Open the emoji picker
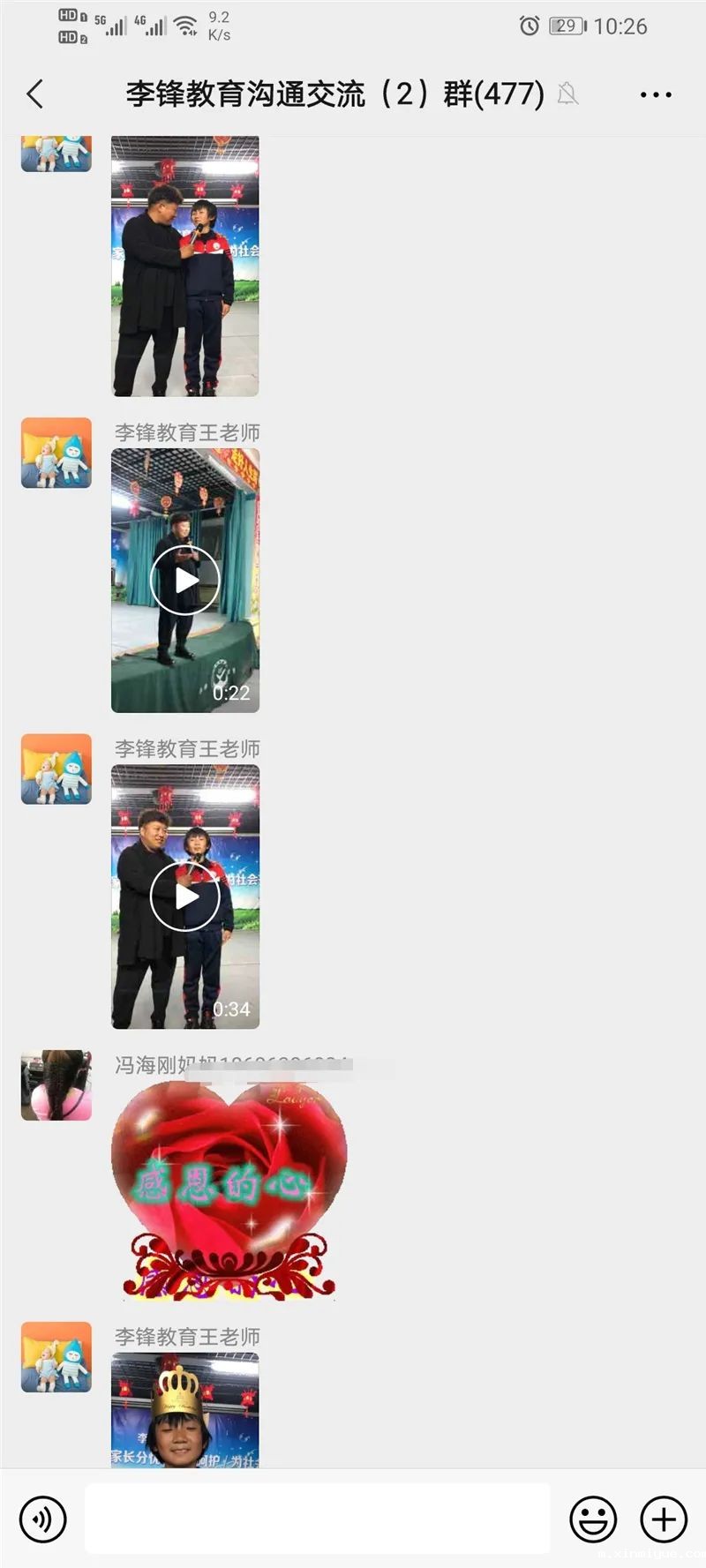Screen dimensions: 706x1568 click(x=593, y=1519)
